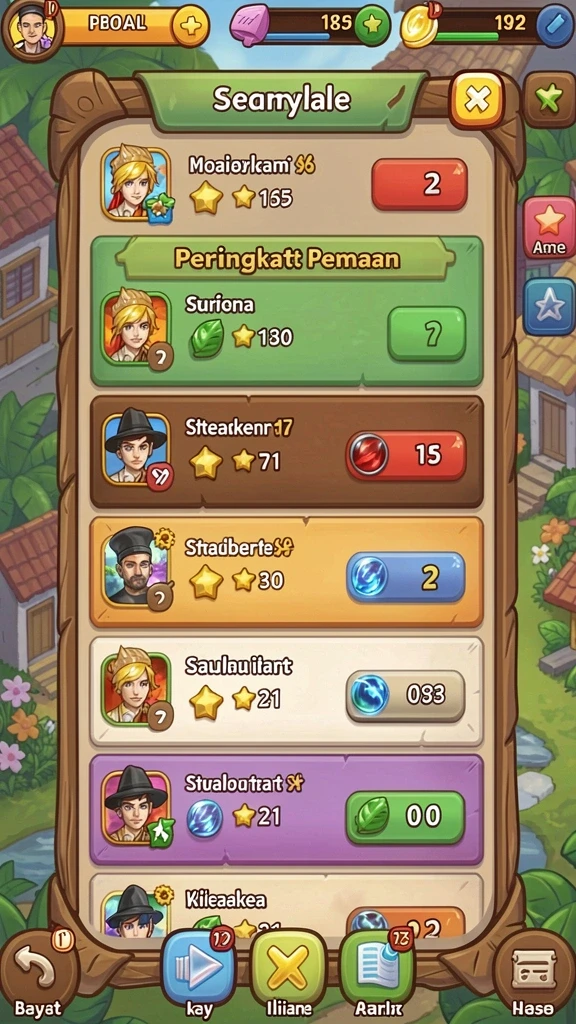Viewport: 576px width, 1024px height.
Task: Tap the 033 button for Saulauitart
Action: click(x=406, y=696)
